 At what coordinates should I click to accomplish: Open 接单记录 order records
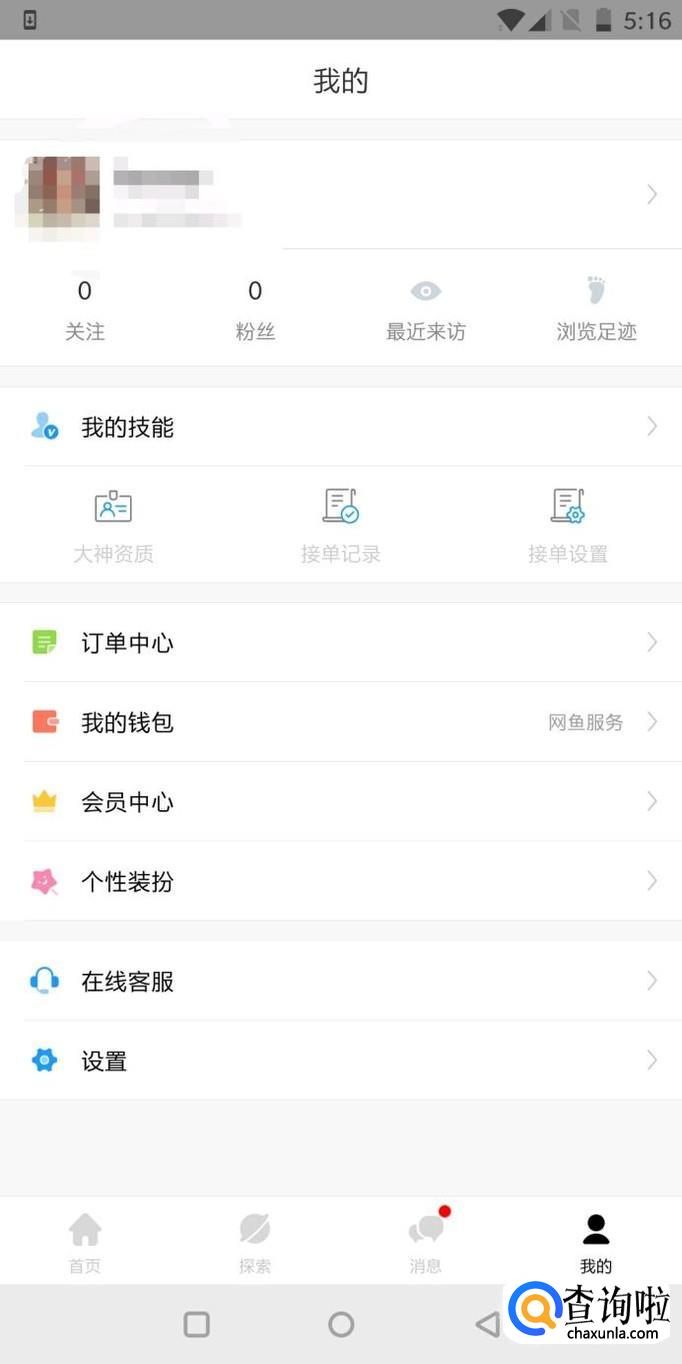pyautogui.click(x=341, y=525)
